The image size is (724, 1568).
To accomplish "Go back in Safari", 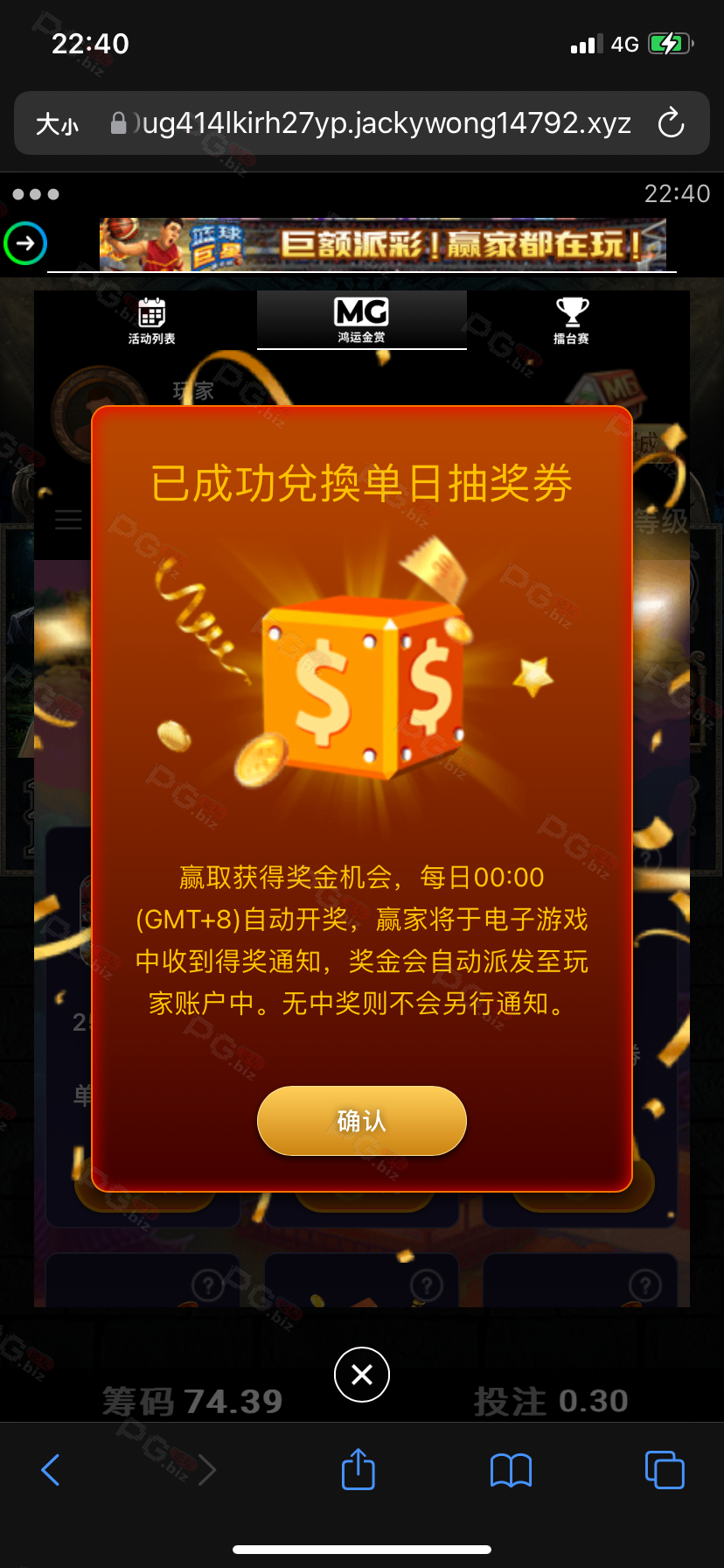I will tap(51, 1470).
